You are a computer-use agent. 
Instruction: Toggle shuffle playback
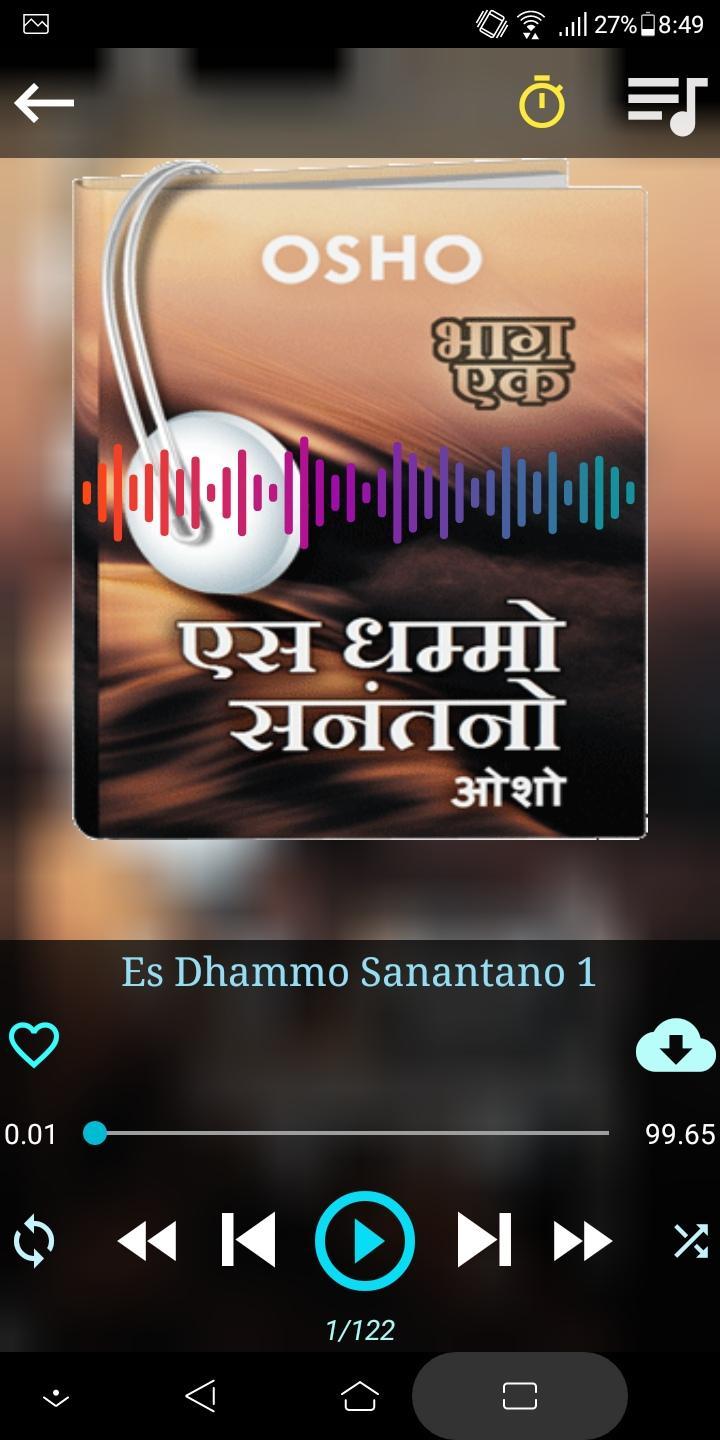point(691,1242)
